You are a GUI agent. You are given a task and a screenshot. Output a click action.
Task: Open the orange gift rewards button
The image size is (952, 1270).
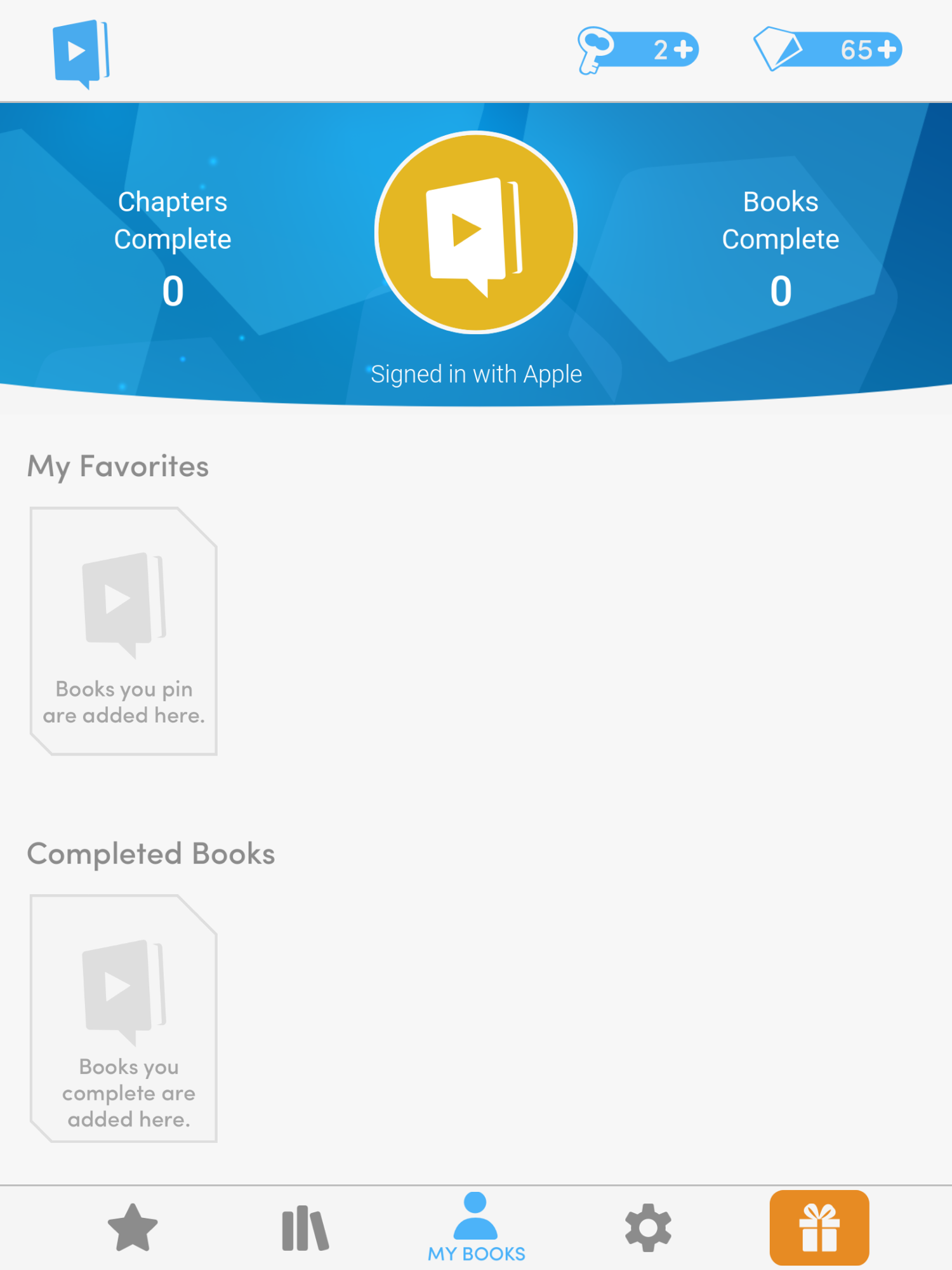click(x=819, y=1228)
